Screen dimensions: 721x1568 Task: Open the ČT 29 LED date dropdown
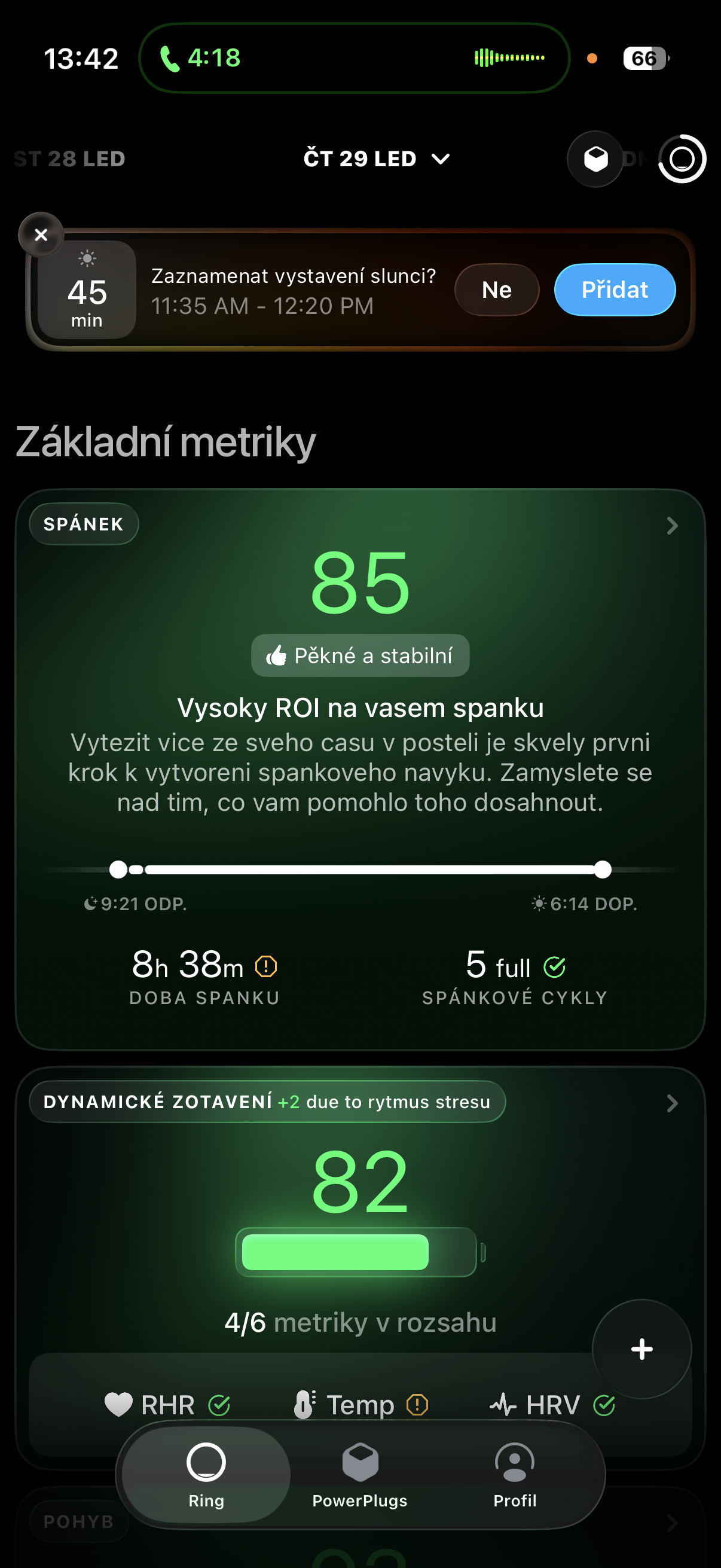[376, 159]
